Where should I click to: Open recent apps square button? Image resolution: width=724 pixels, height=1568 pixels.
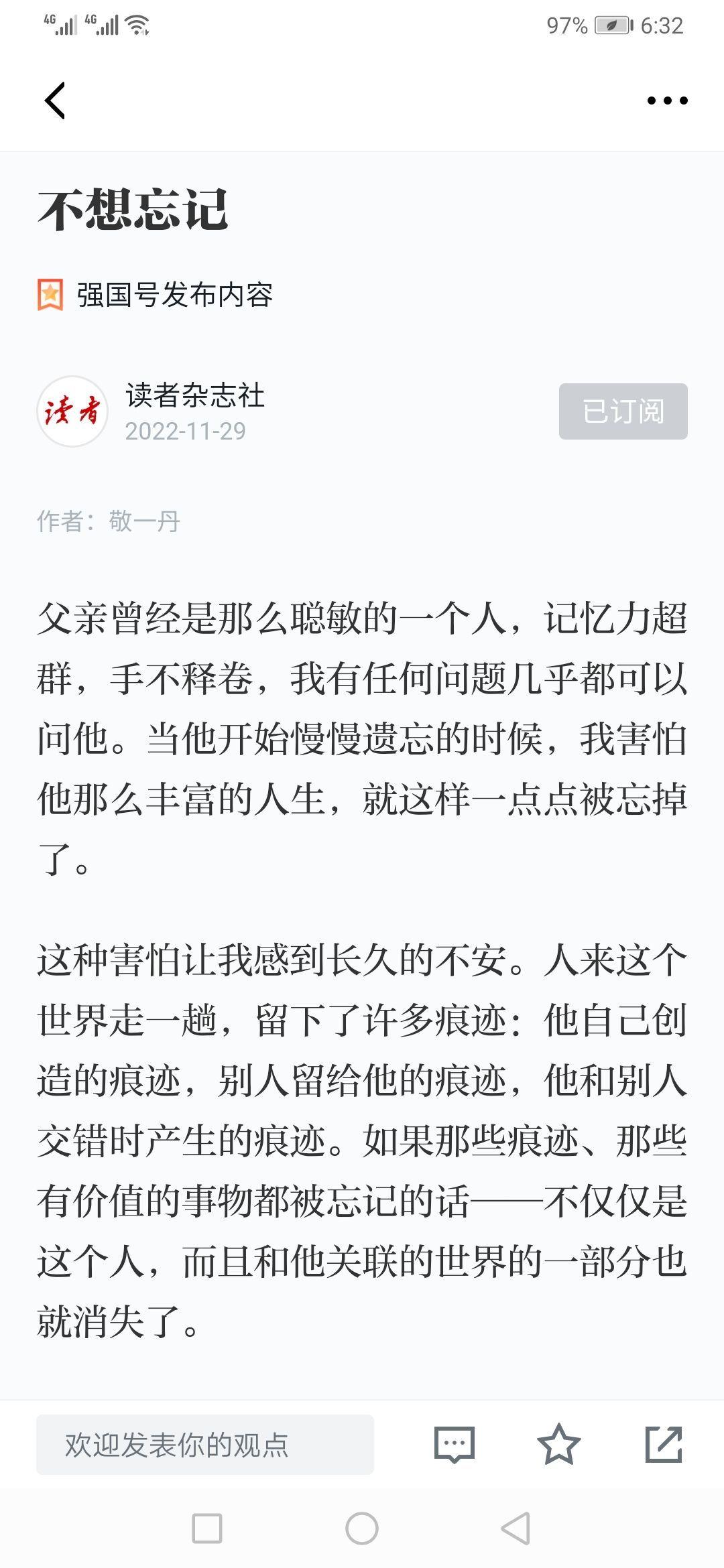click(x=207, y=1528)
